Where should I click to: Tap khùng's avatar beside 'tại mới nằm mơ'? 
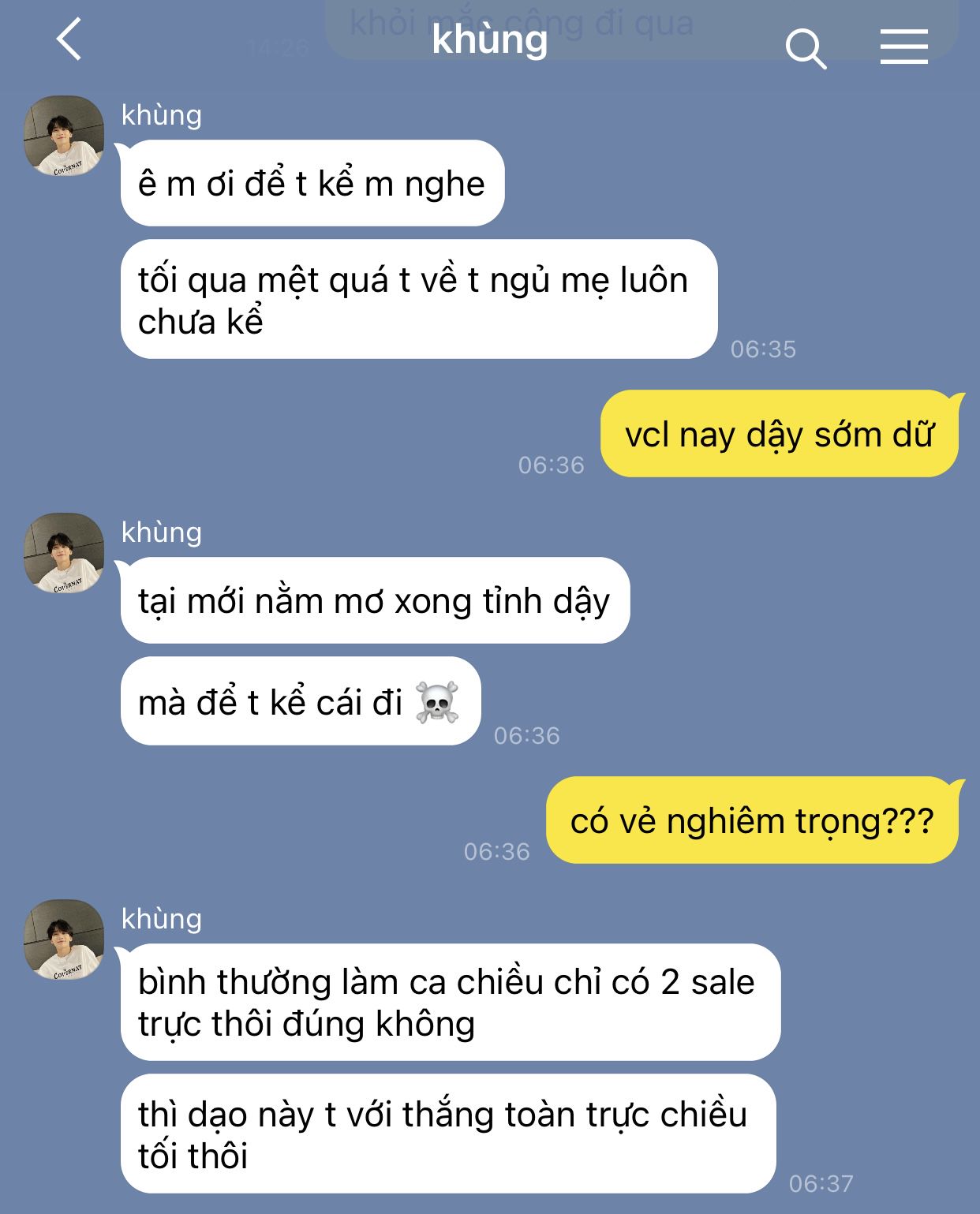point(64,553)
